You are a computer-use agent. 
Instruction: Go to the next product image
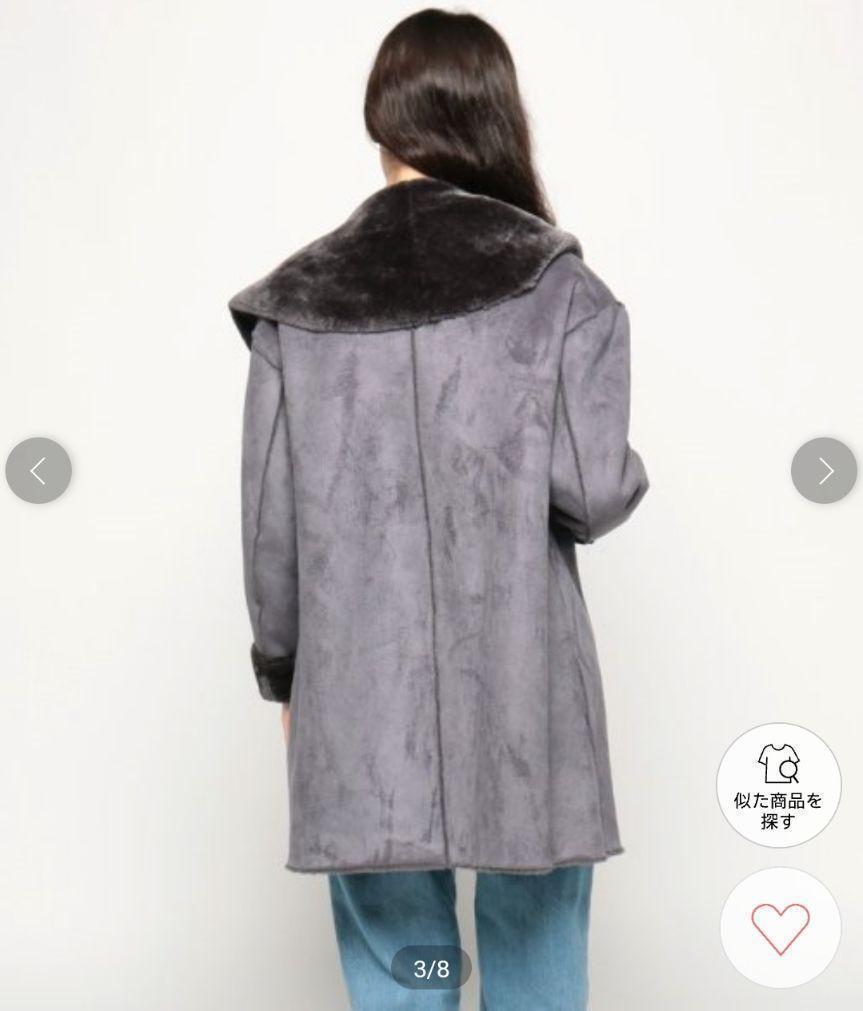824,470
